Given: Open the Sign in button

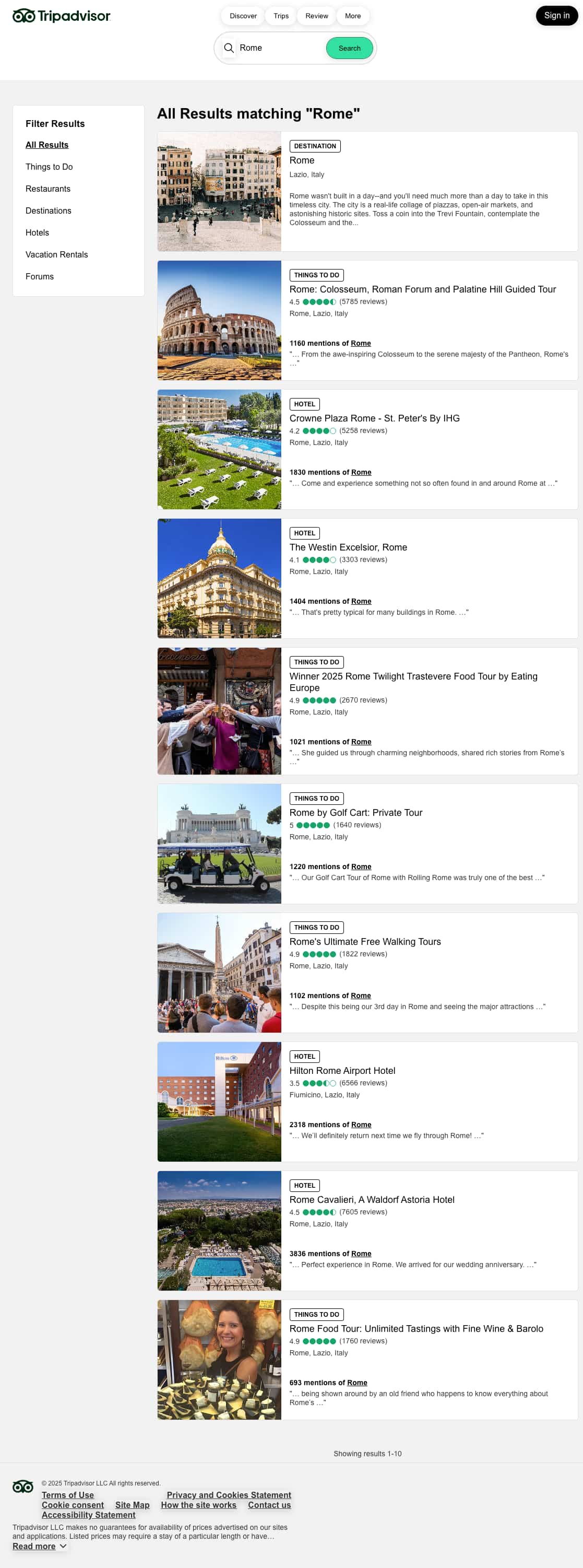Looking at the screenshot, I should [x=556, y=16].
